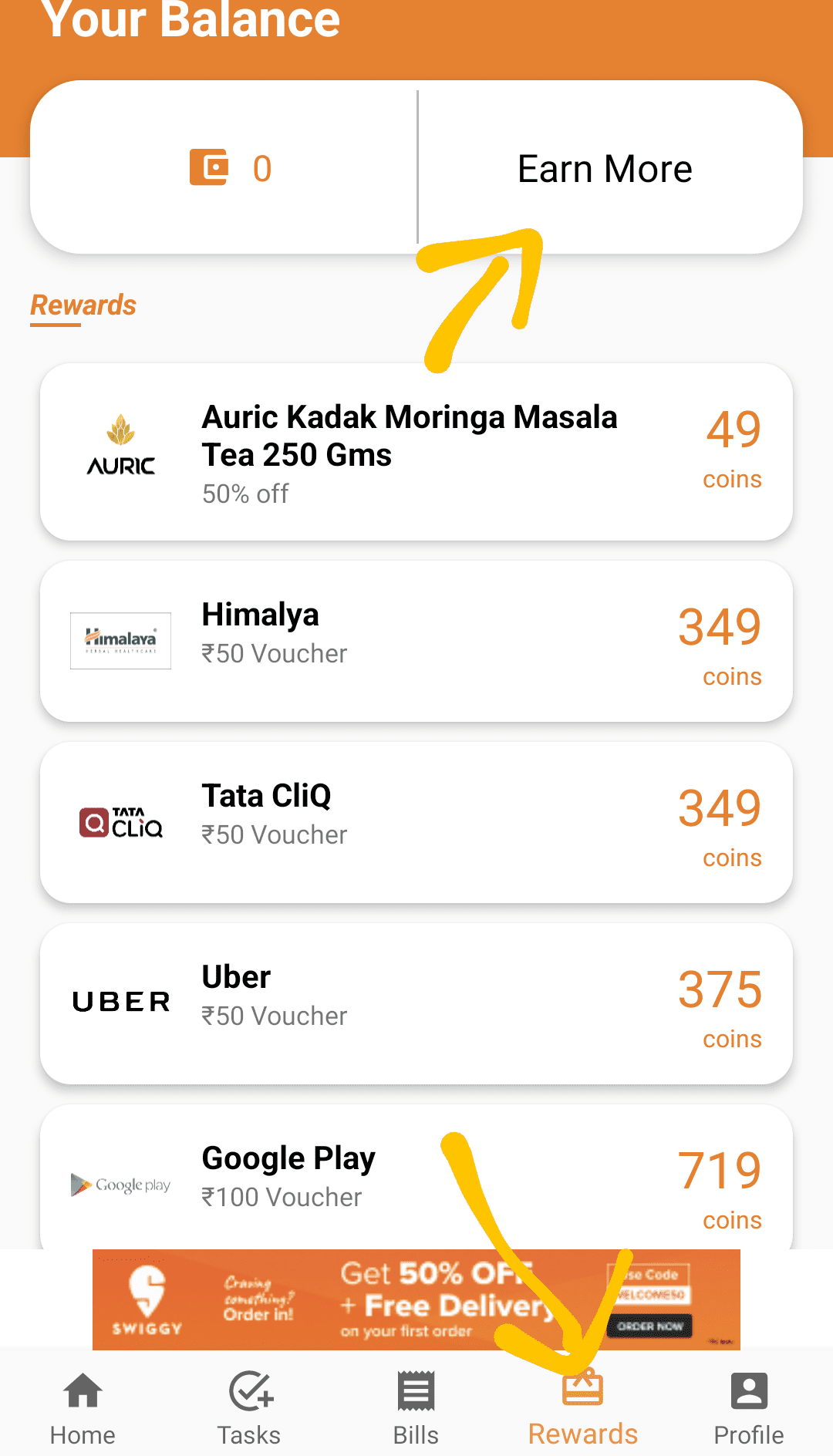Switch to the Tasks tab
Image resolution: width=833 pixels, height=1456 pixels.
click(249, 1408)
